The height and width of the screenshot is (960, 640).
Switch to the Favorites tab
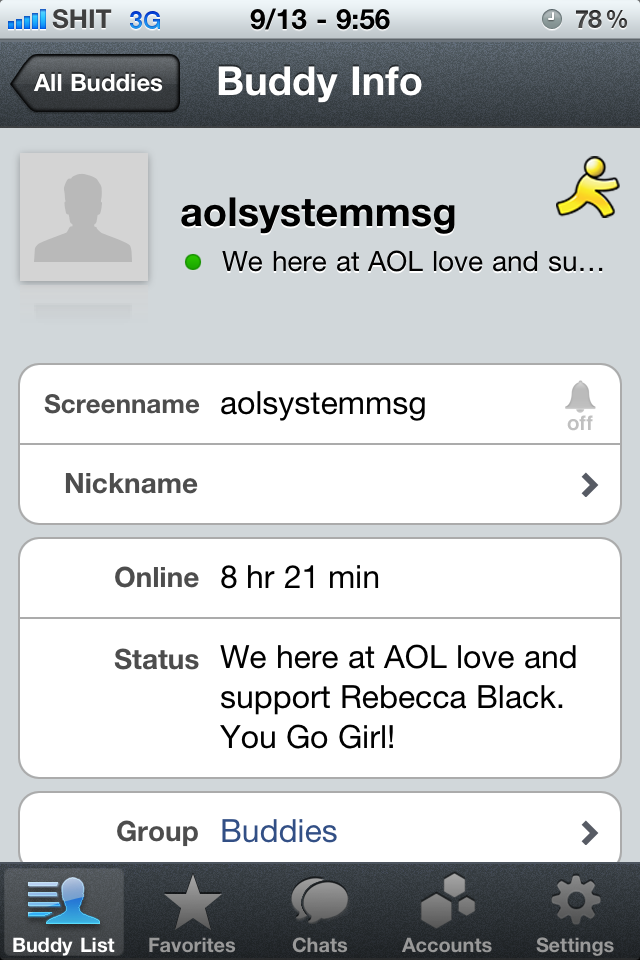pos(192,912)
